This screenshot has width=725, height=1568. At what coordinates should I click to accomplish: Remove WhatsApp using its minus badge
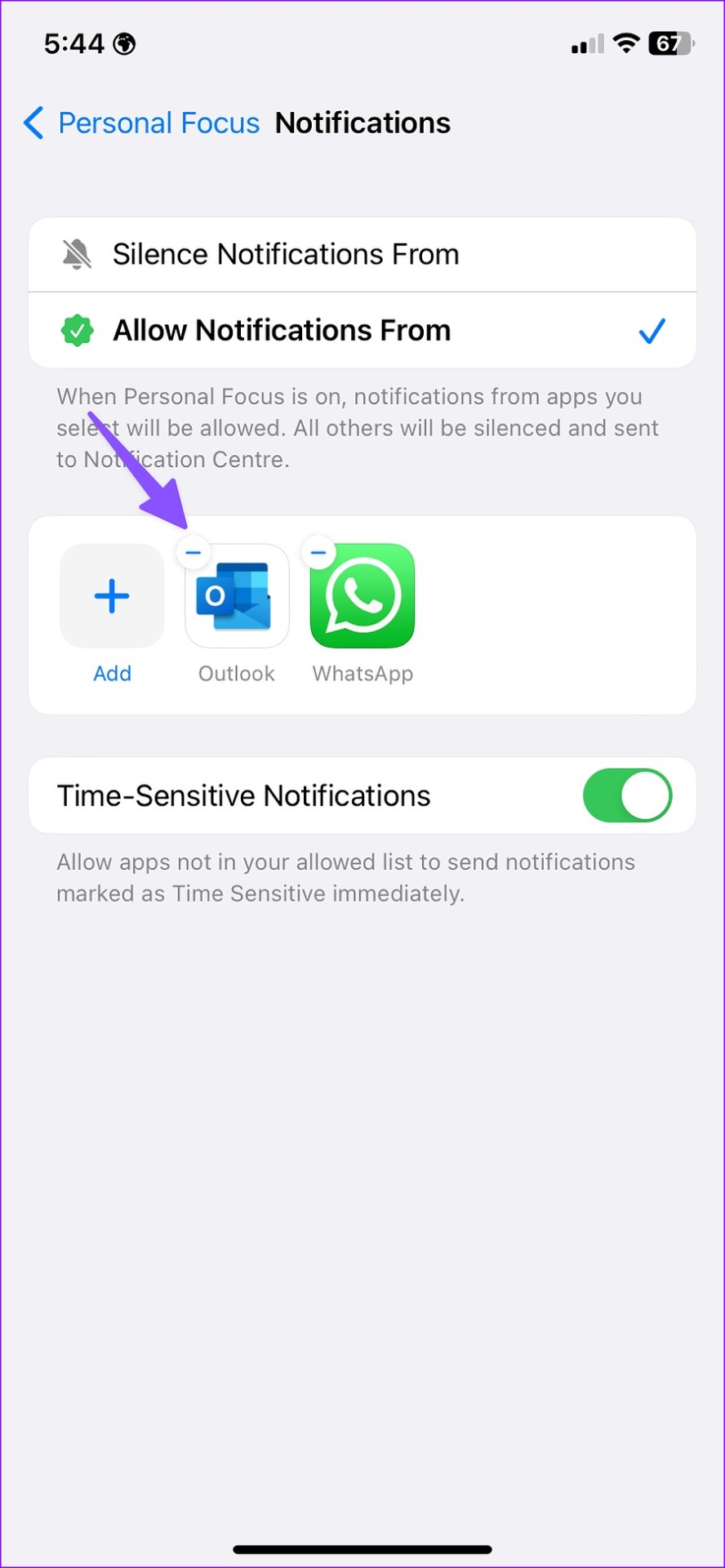pyautogui.click(x=318, y=553)
